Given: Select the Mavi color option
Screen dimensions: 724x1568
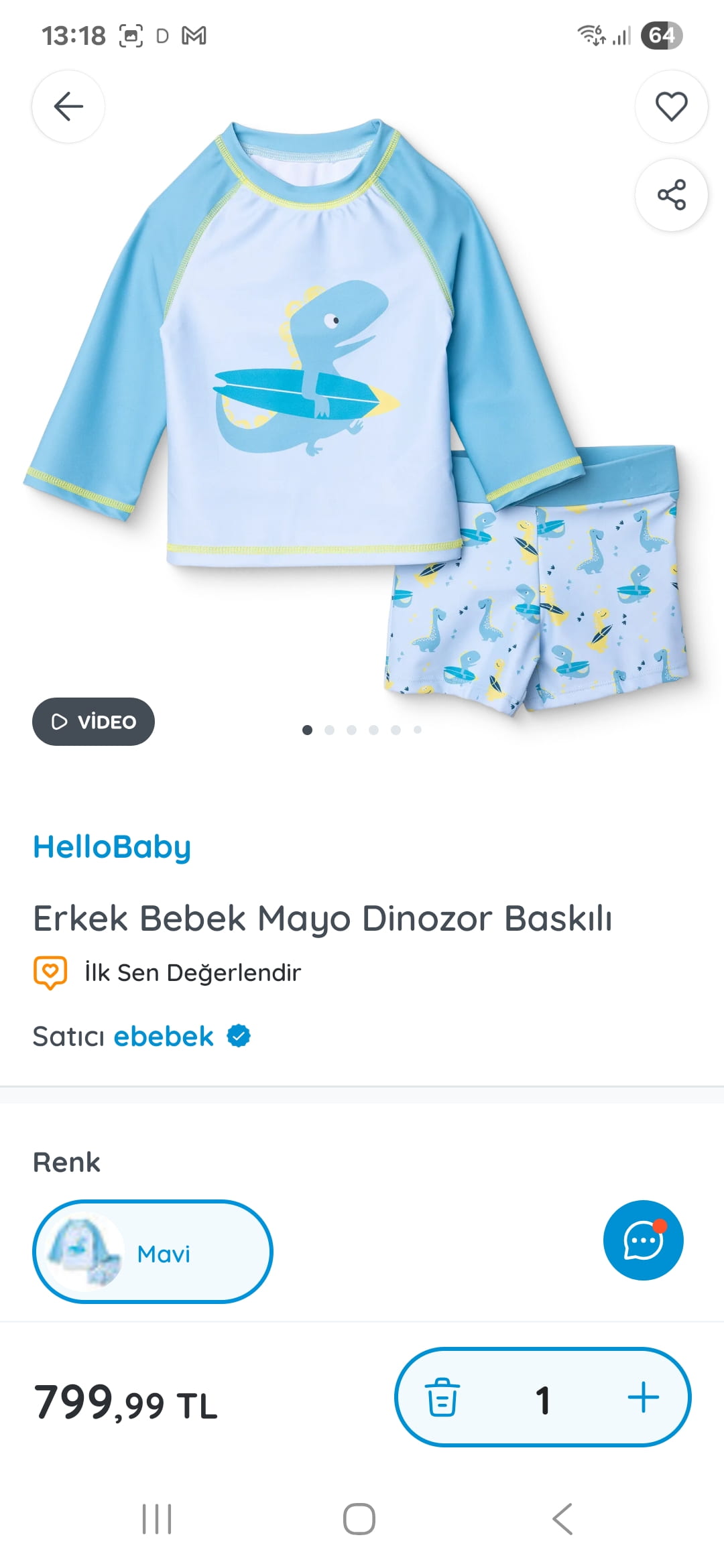Looking at the screenshot, I should (152, 1252).
